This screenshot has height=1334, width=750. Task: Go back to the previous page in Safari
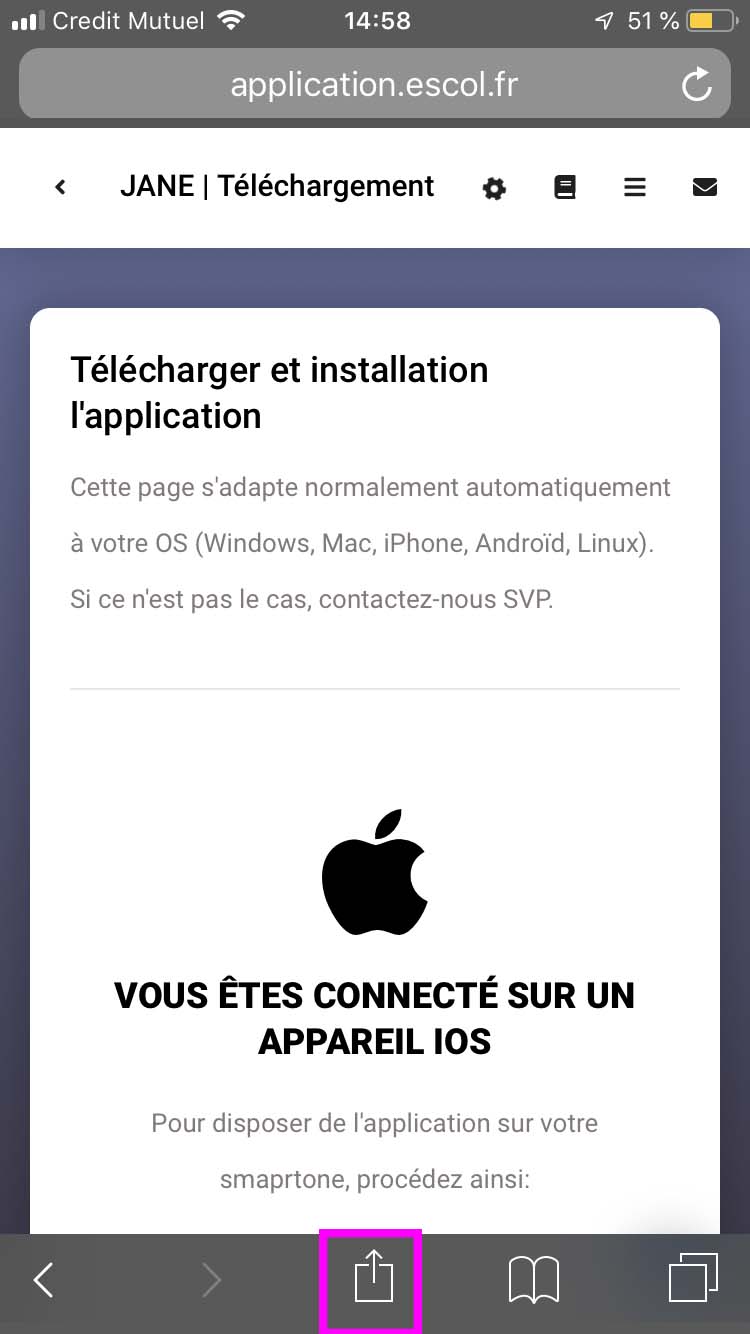44,1280
